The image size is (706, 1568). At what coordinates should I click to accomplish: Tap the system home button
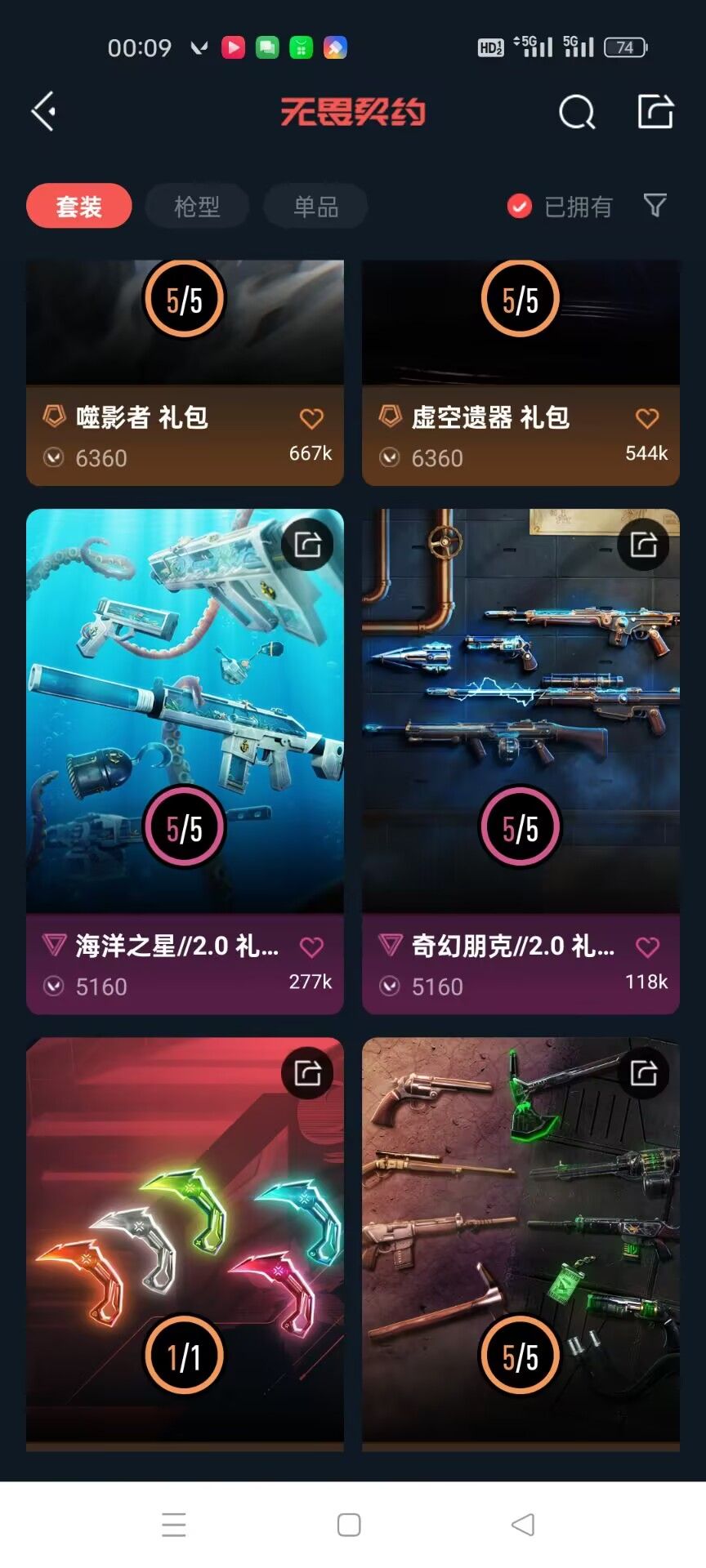click(349, 1525)
